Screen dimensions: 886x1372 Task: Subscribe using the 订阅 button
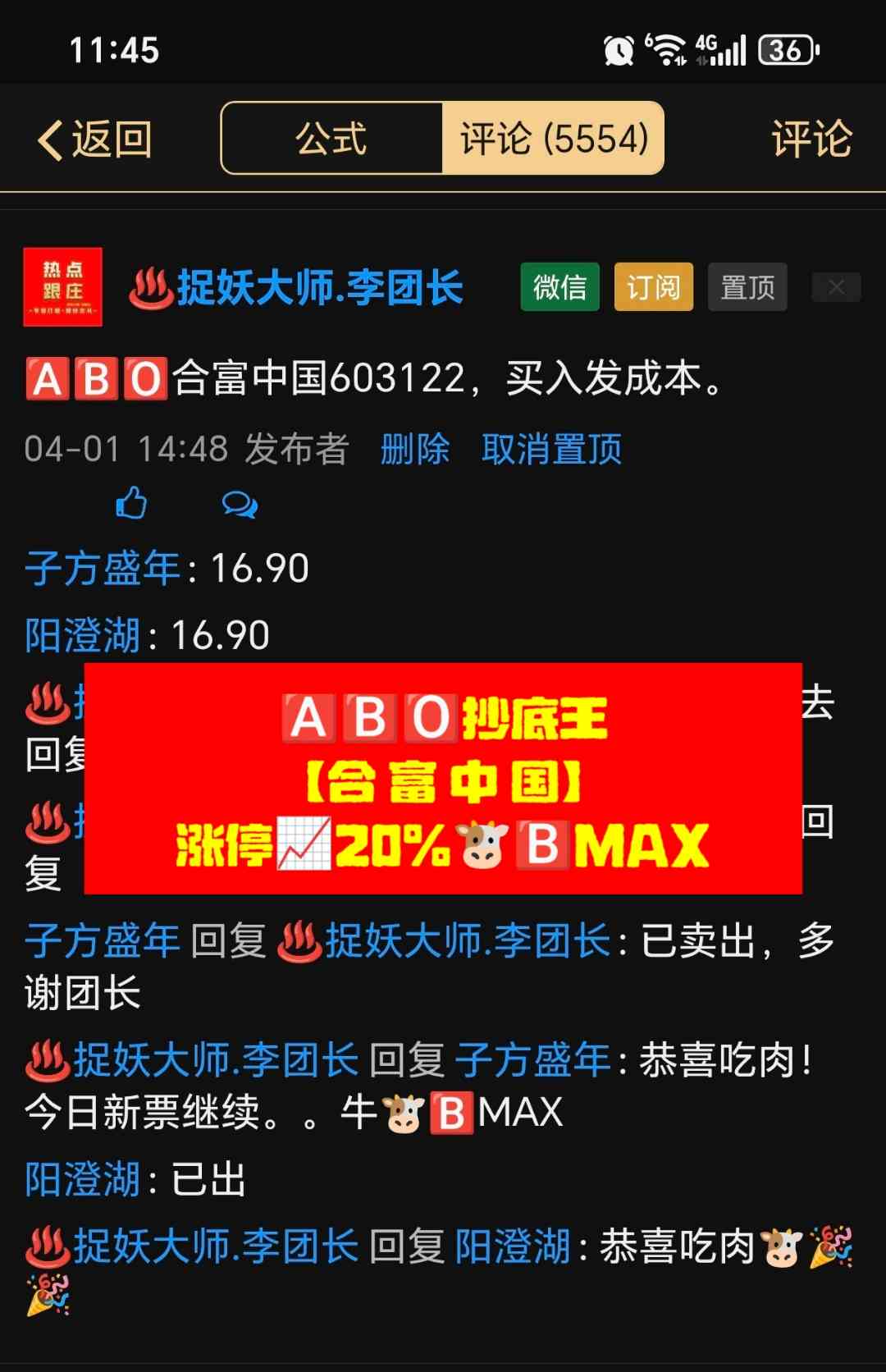click(x=653, y=287)
